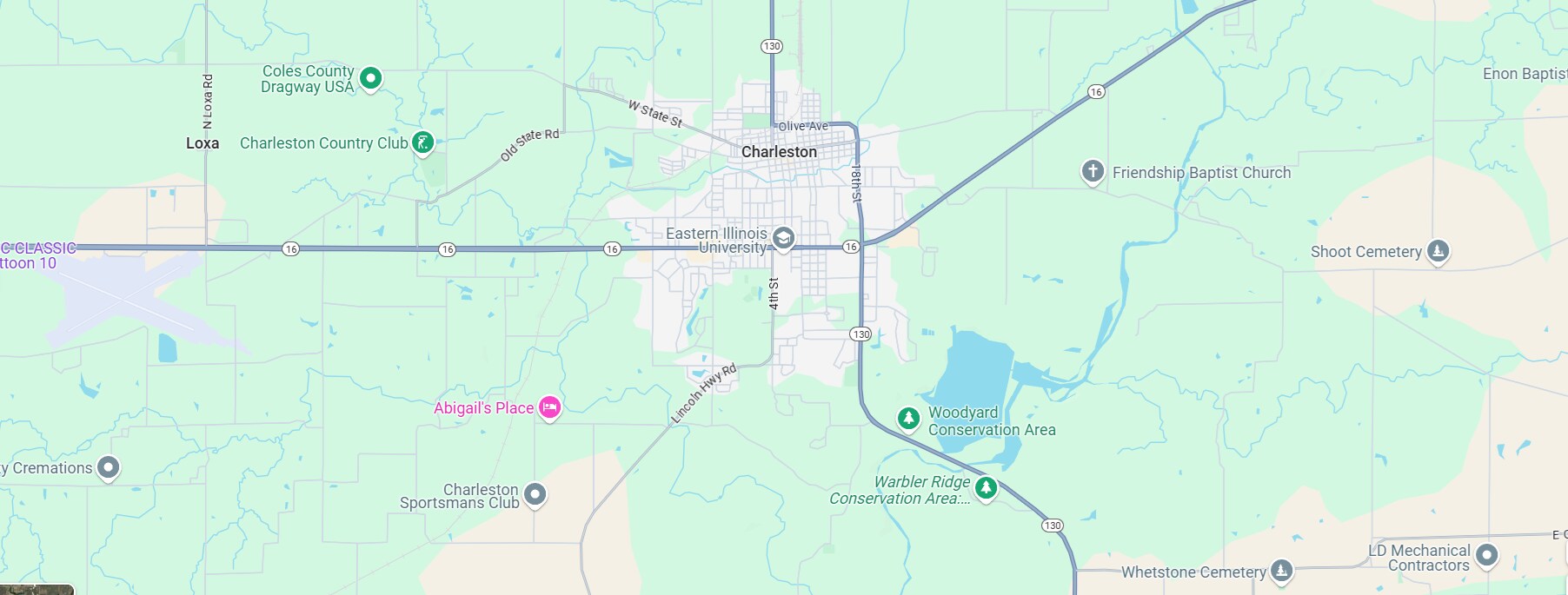Select Charleston Sportsmans Club marker
This screenshot has height=595, width=1568.
[535, 494]
